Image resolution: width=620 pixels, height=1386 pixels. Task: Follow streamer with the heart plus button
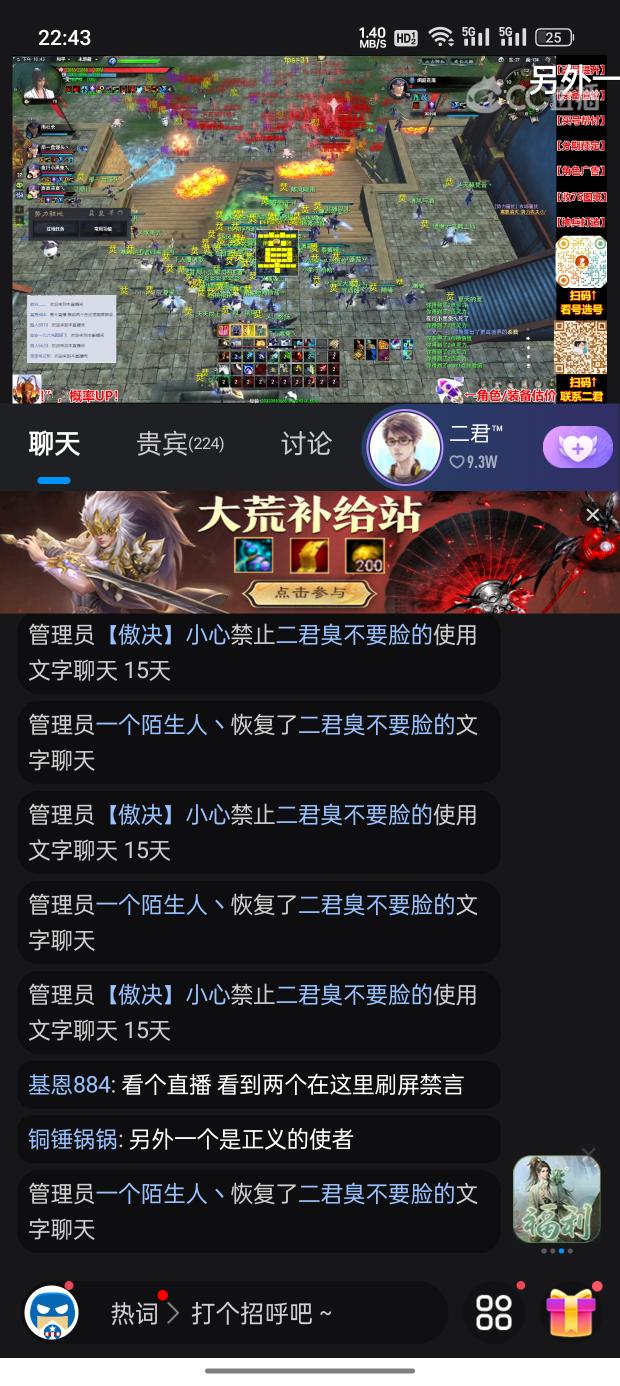tap(578, 447)
